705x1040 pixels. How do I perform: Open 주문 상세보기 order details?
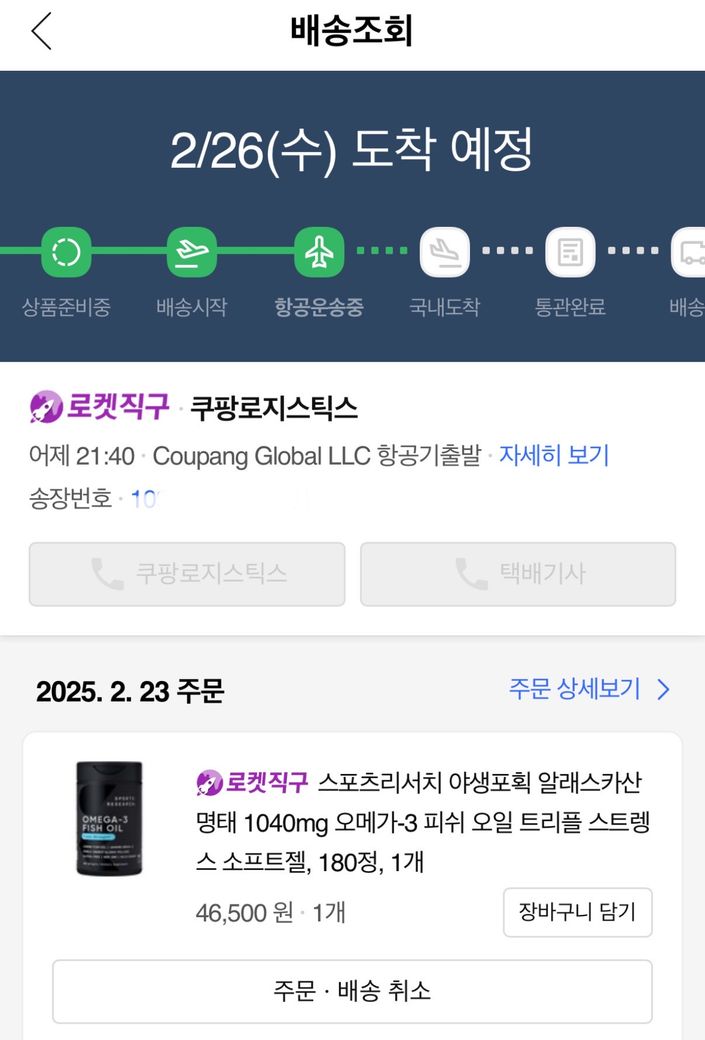point(589,689)
